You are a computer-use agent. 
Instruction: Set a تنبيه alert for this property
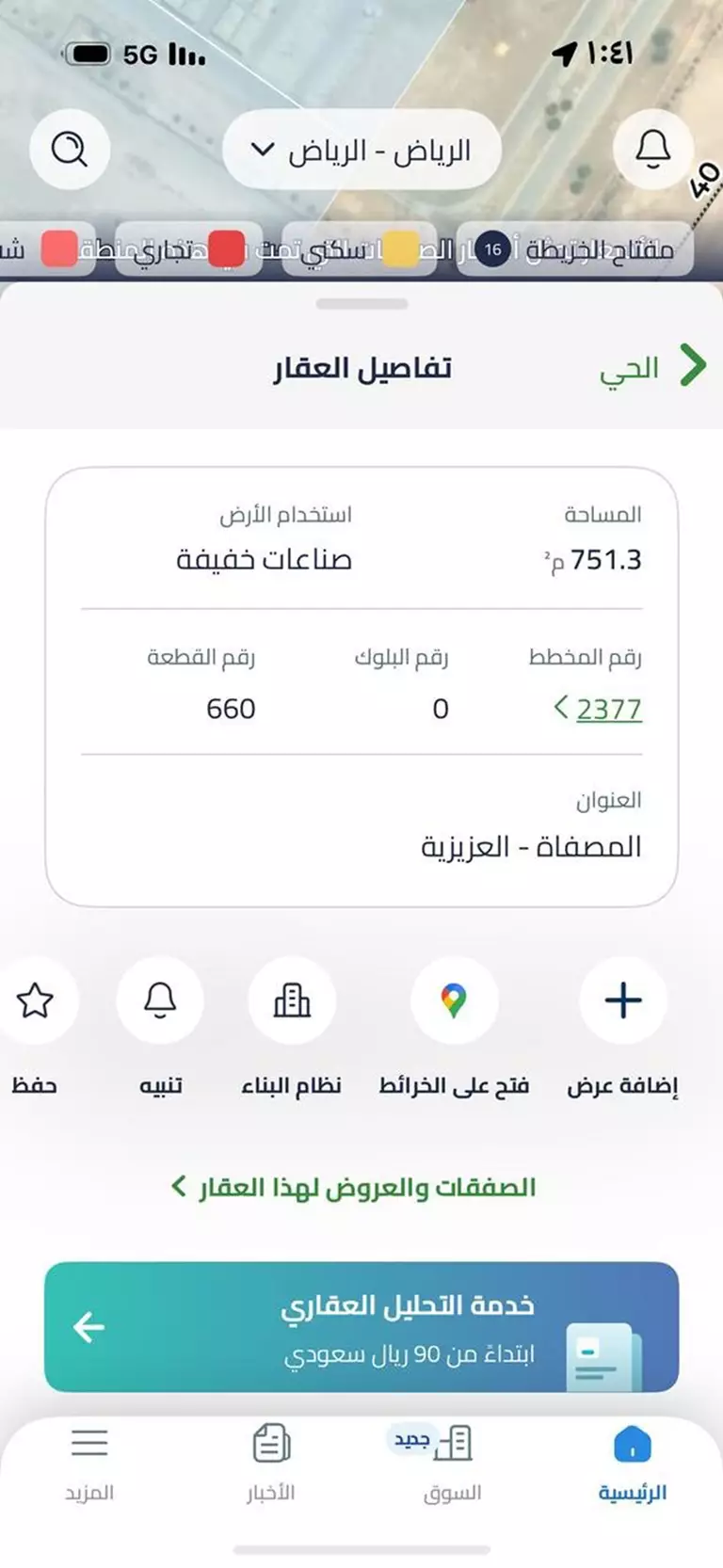(x=160, y=1001)
